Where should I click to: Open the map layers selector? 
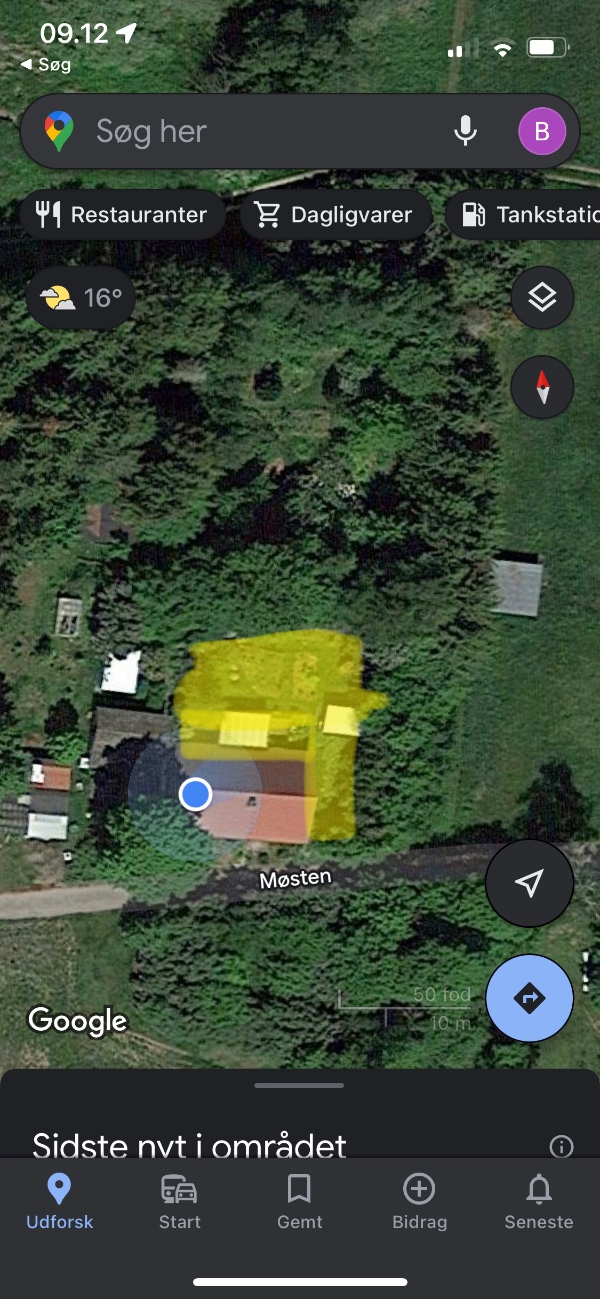coord(542,297)
